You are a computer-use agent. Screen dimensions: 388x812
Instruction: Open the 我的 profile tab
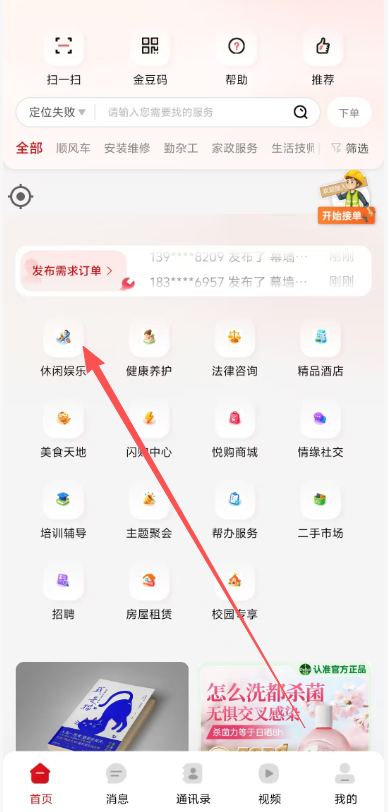(346, 784)
